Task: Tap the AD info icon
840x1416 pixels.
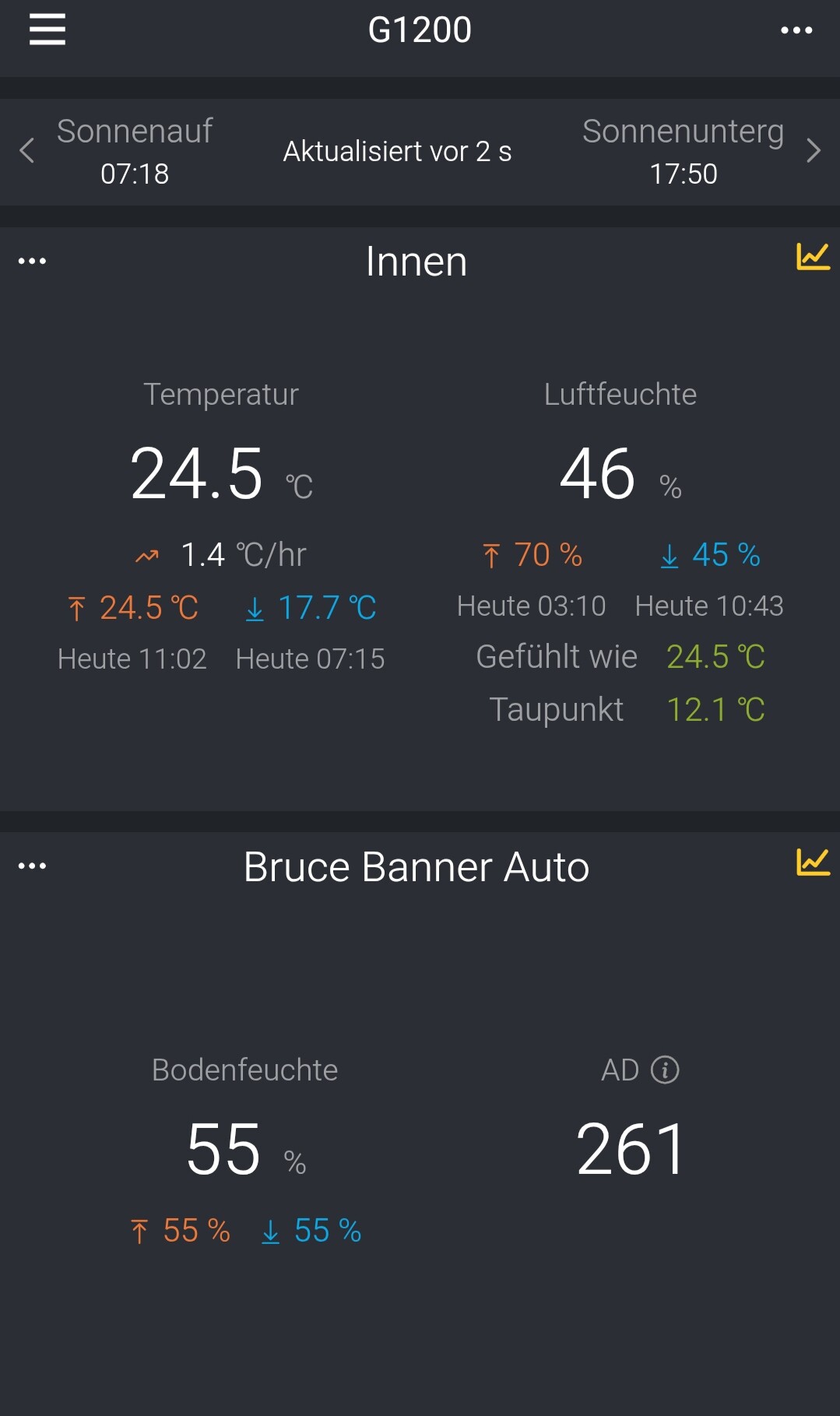Action: 665,1070
